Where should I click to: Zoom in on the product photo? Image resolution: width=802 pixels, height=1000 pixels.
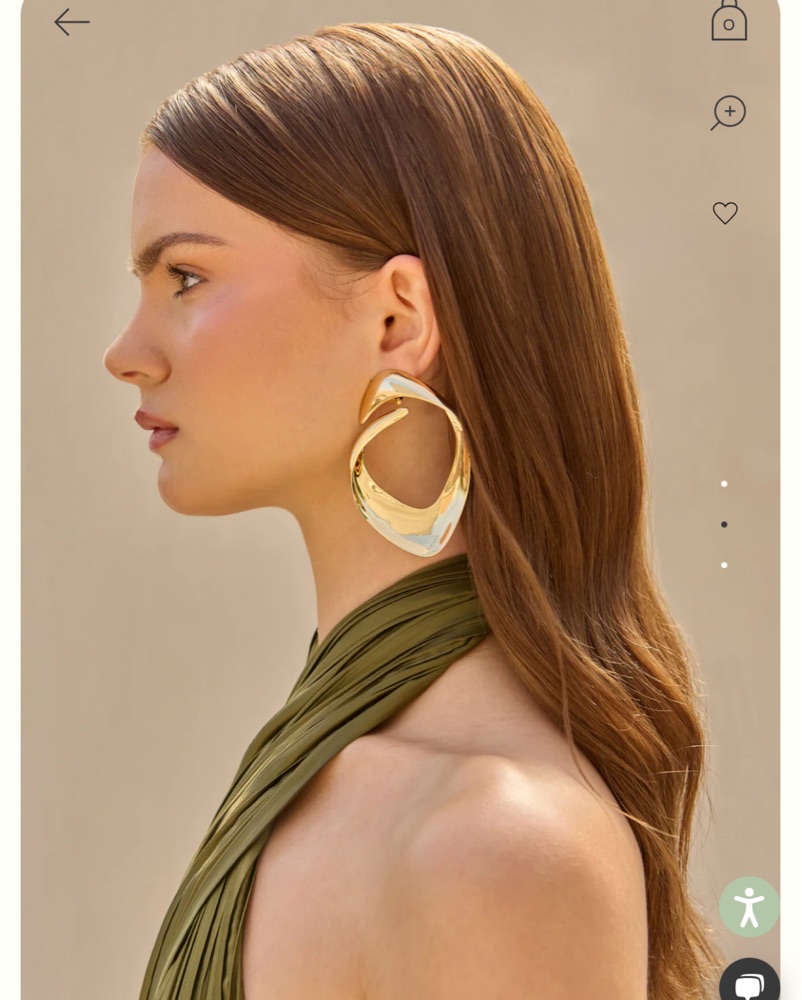[x=728, y=112]
